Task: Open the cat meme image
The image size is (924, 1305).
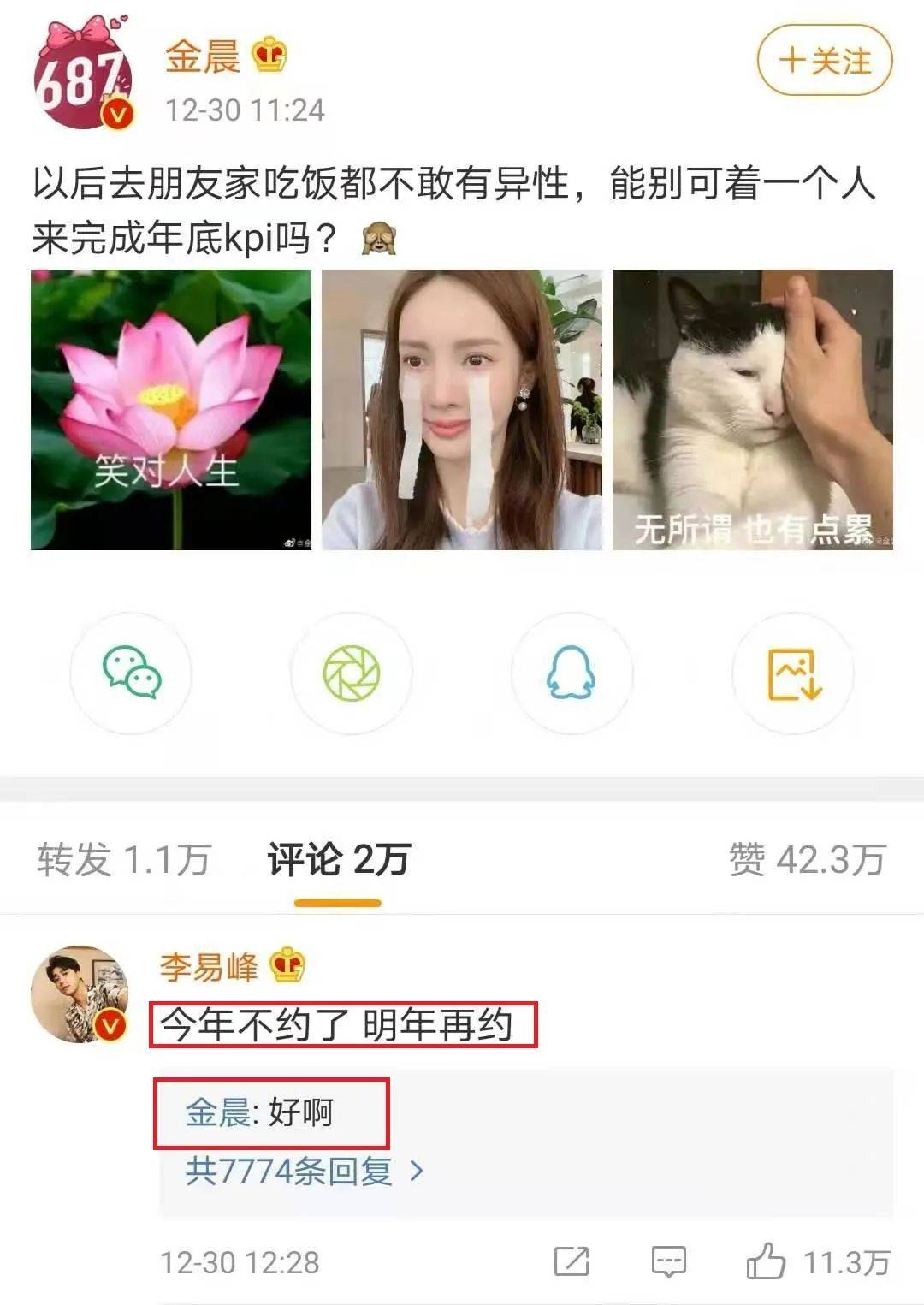Action: coord(752,410)
